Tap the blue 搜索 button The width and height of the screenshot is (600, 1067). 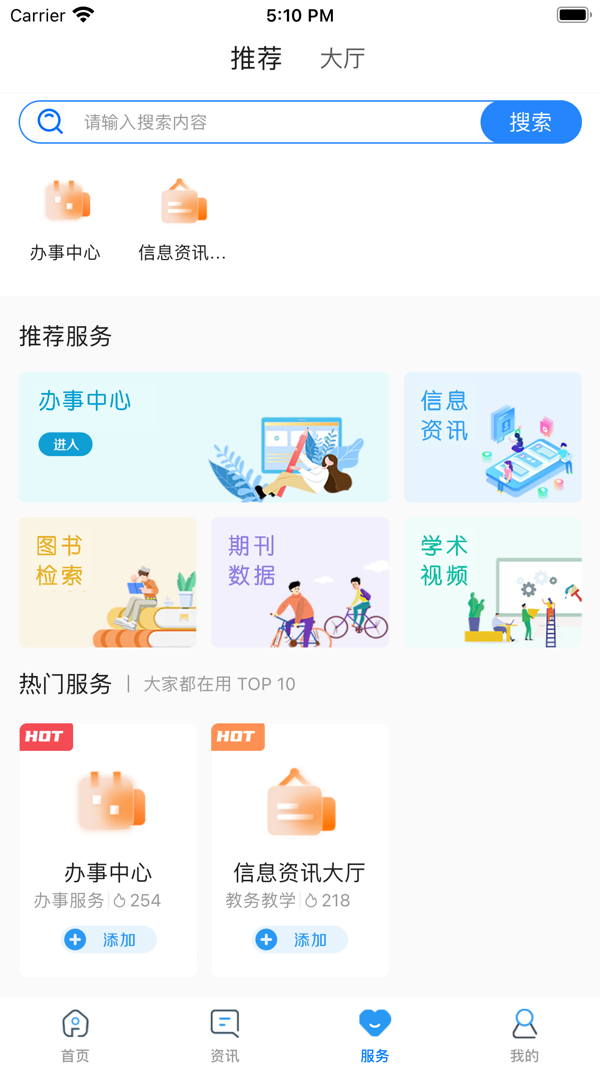[x=530, y=122]
